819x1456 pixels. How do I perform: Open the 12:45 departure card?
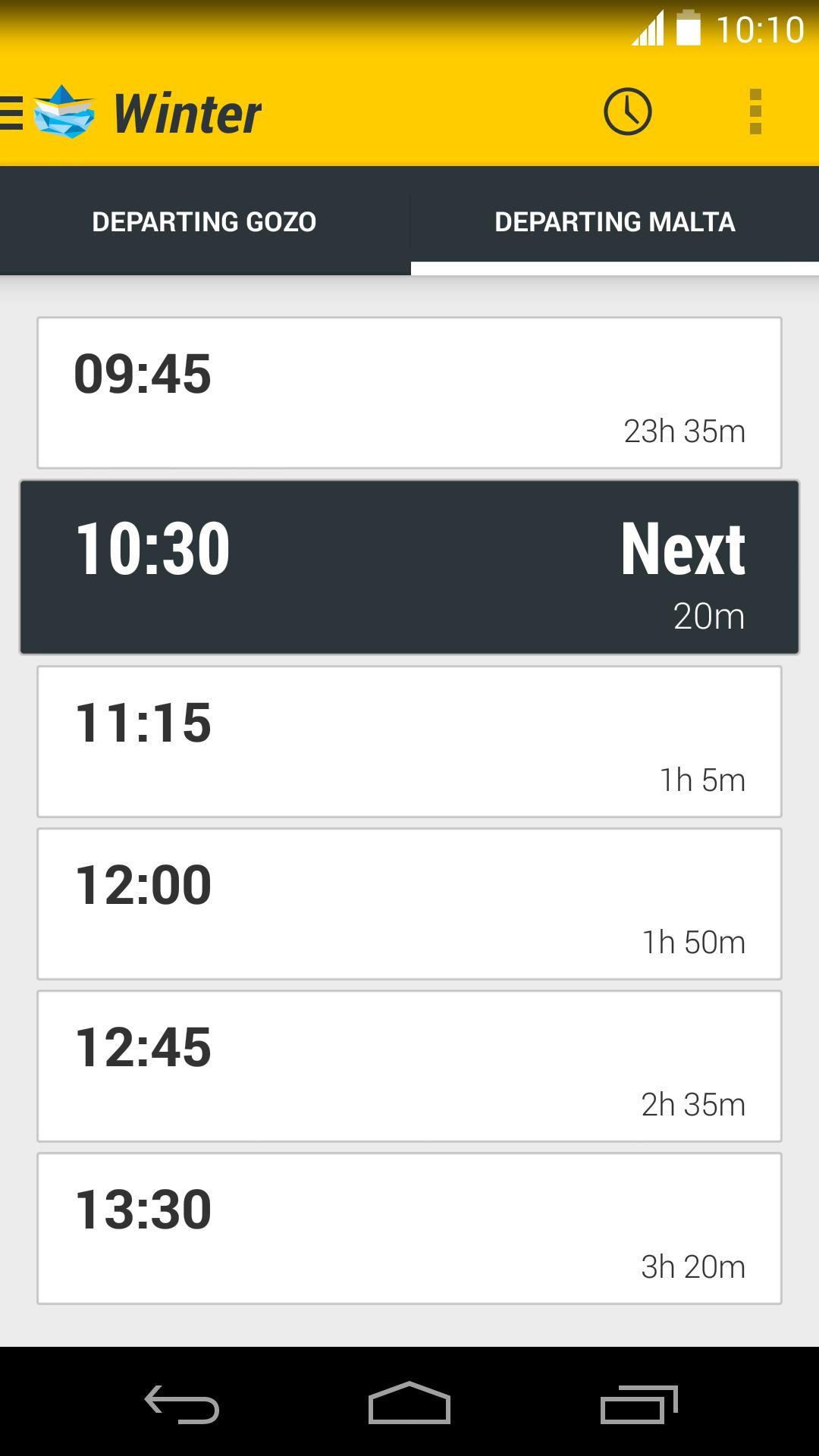pyautogui.click(x=409, y=1066)
